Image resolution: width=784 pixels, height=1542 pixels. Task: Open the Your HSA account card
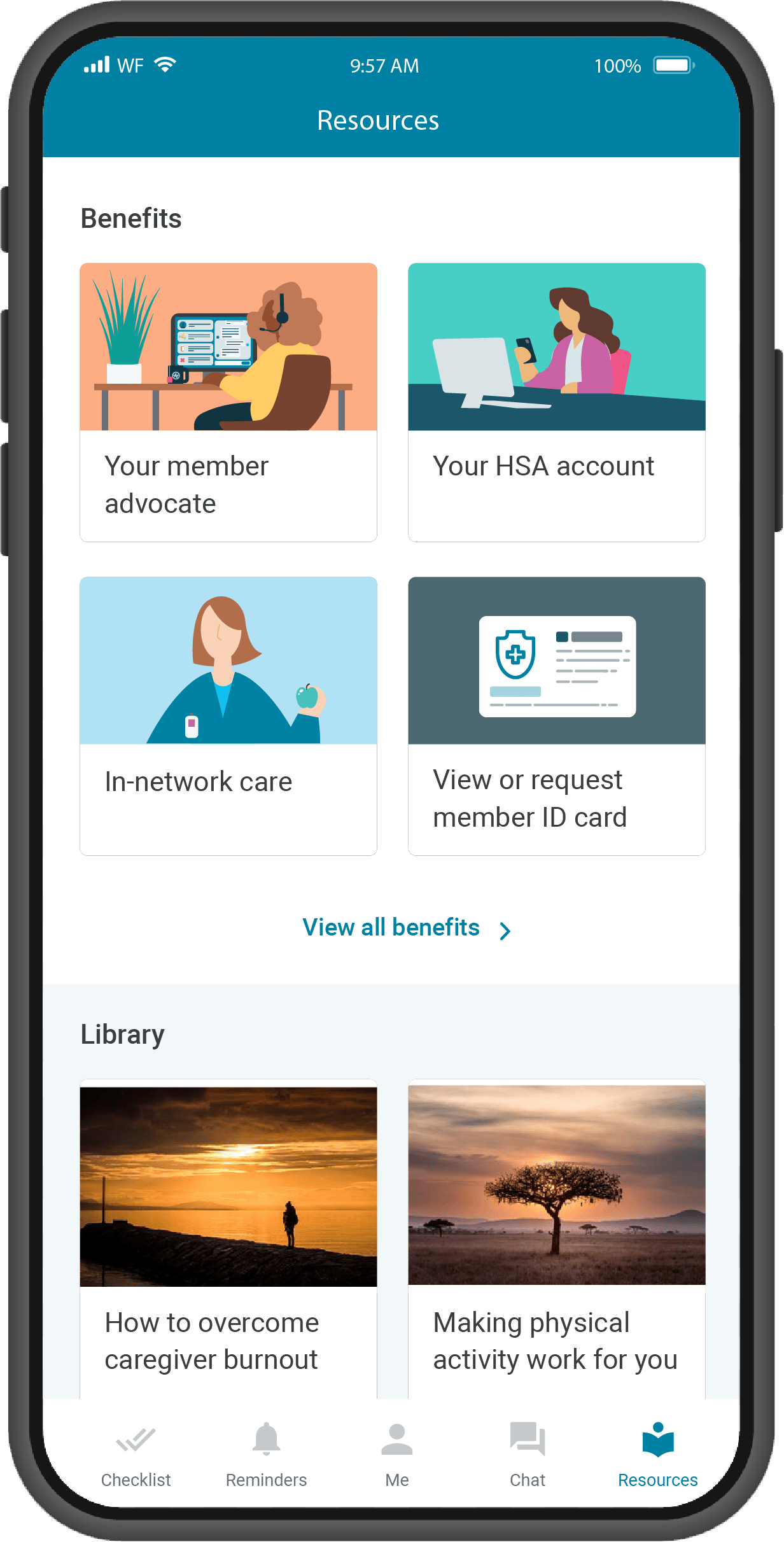click(x=556, y=402)
